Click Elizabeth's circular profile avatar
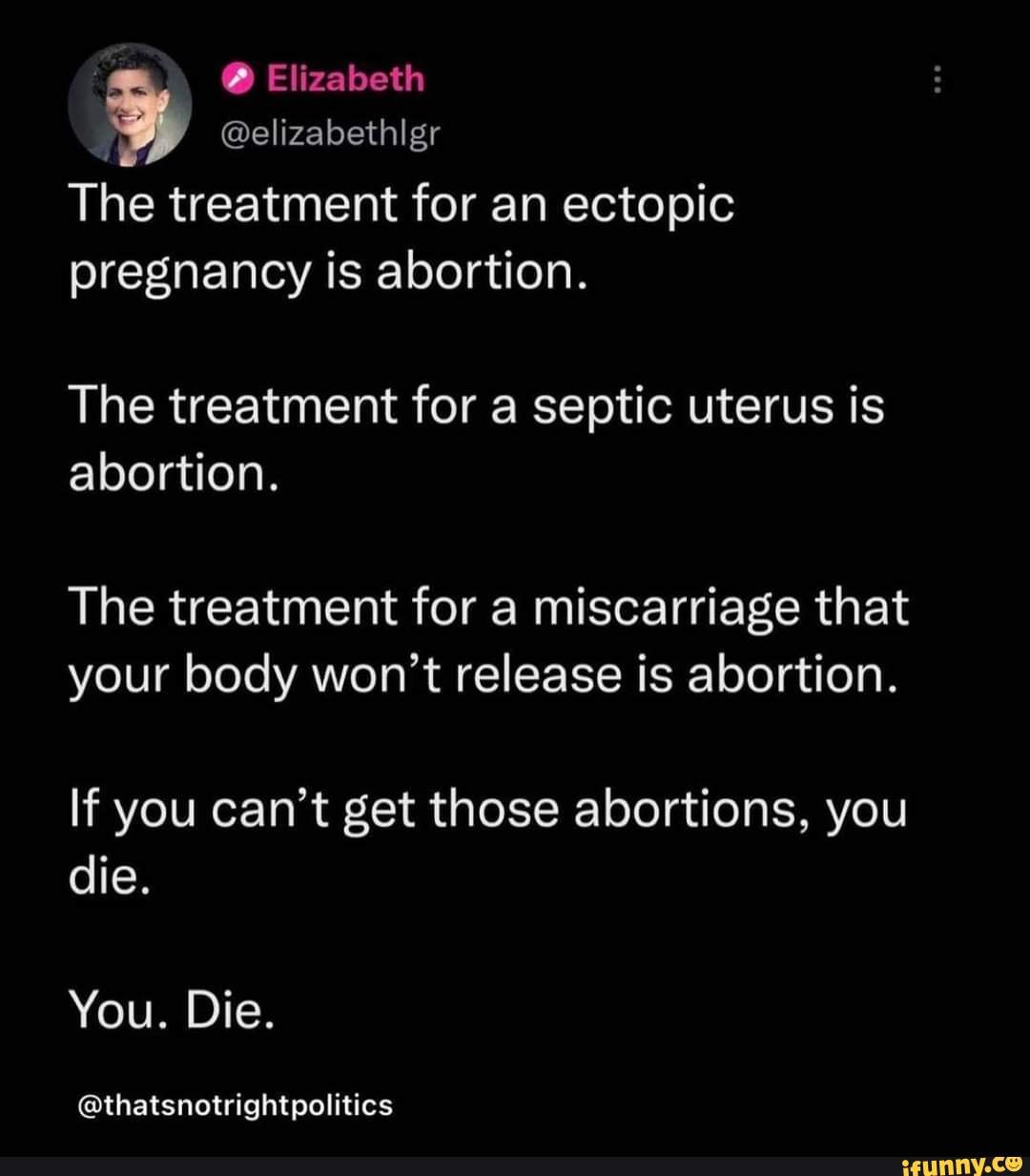Image resolution: width=1030 pixels, height=1176 pixels. click(x=129, y=105)
